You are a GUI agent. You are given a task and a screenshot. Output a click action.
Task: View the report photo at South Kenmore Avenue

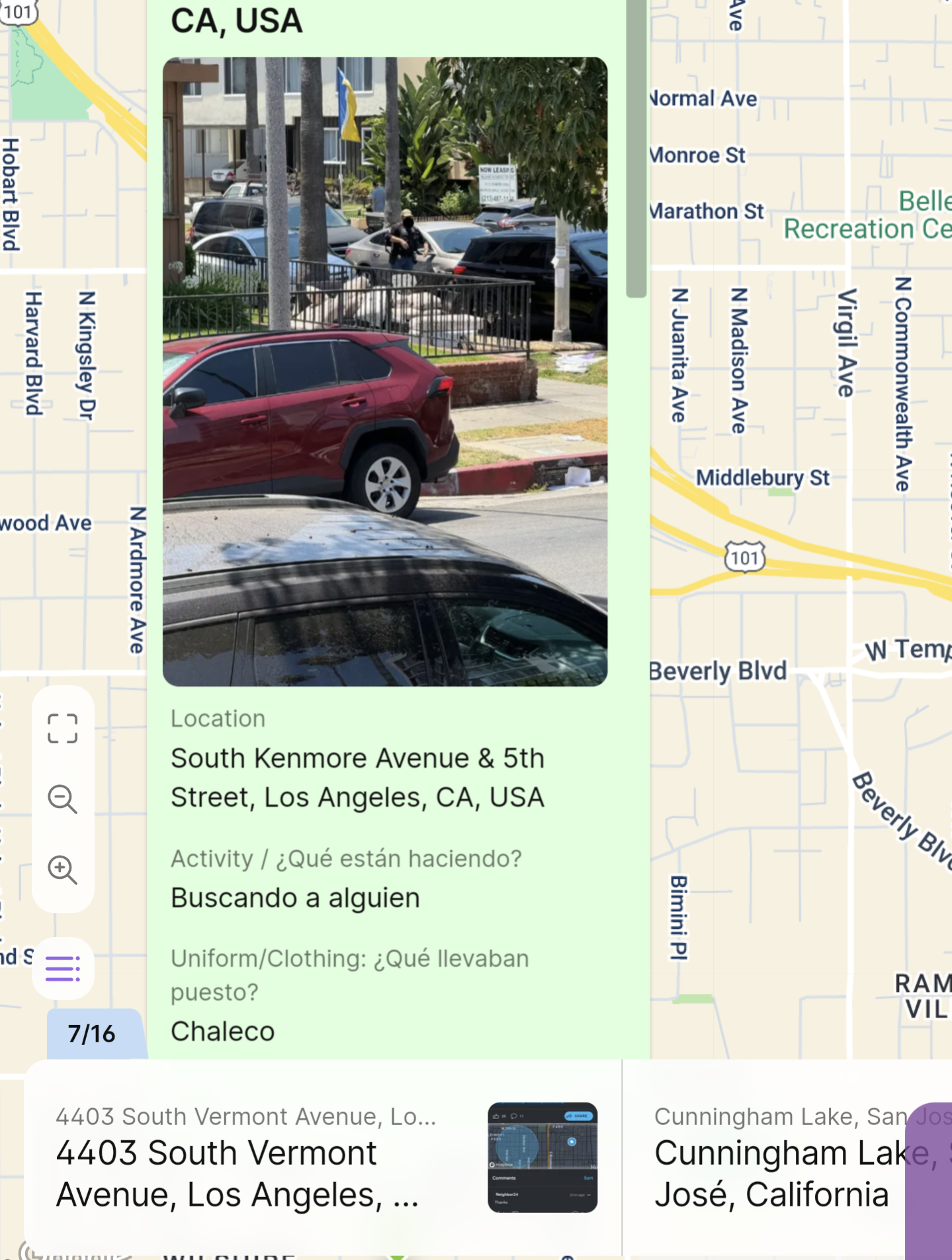click(x=385, y=371)
